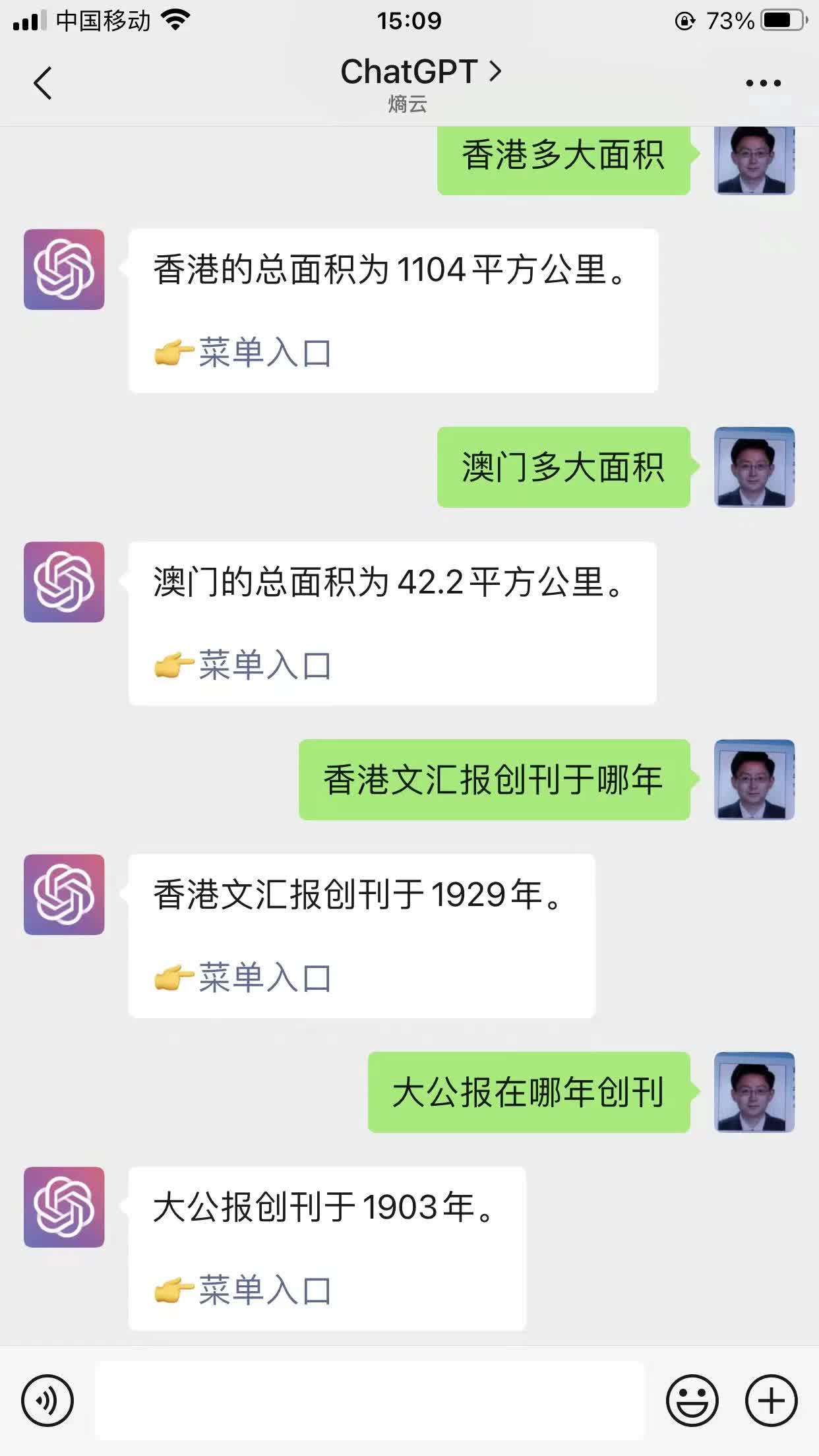Tap 菜单入口 link under the Macau area reply
Viewport: 819px width, 1456px height.
[x=264, y=666]
